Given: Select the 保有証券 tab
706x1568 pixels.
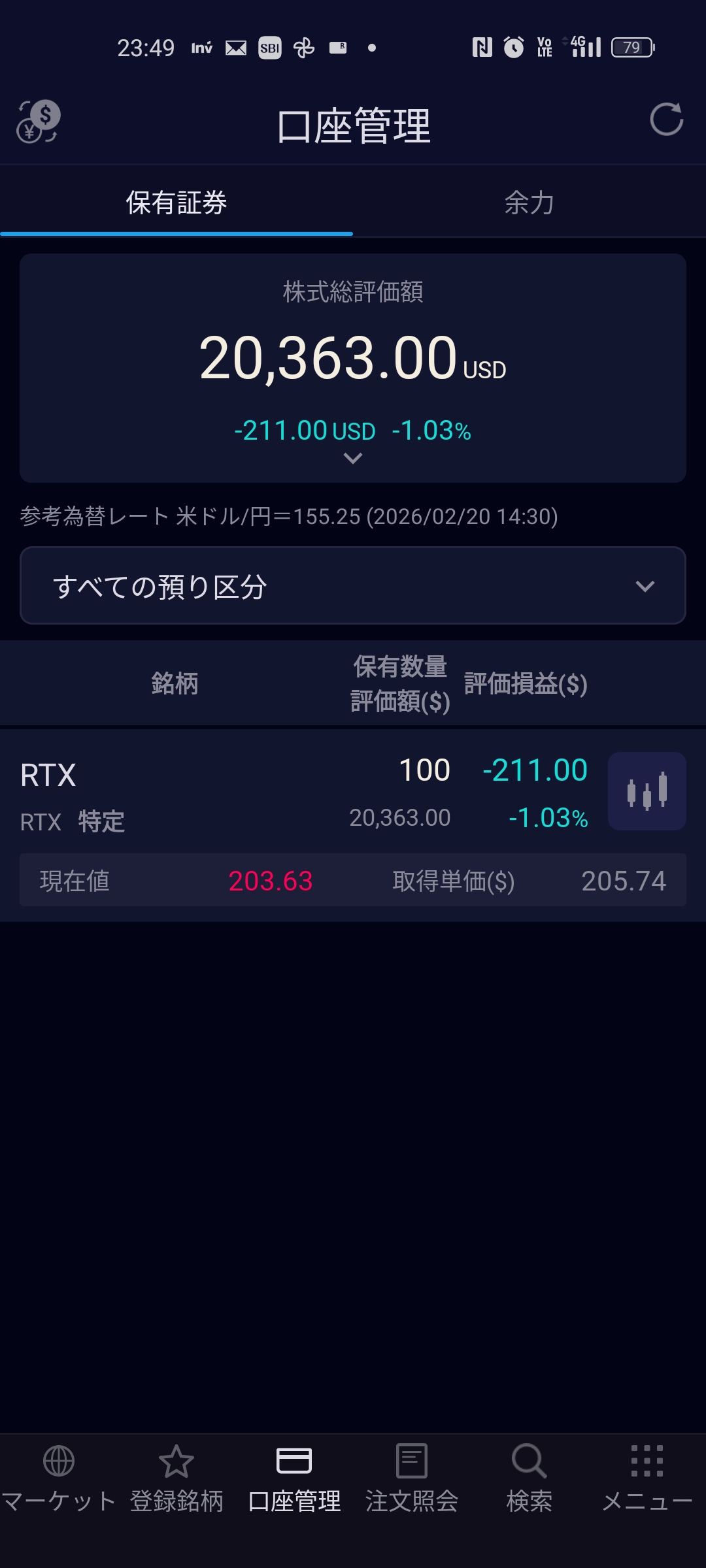Looking at the screenshot, I should 176,203.
